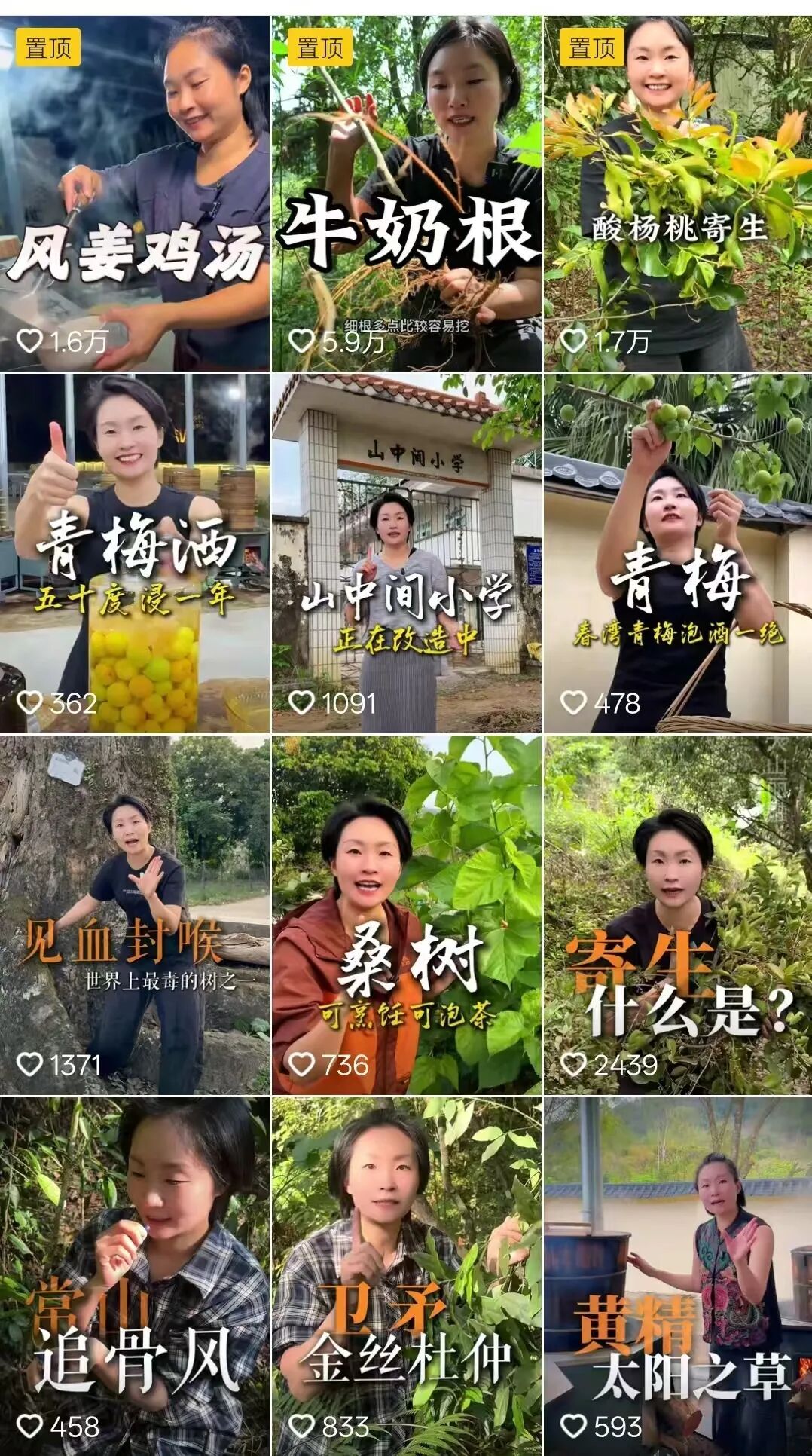Open the 见血封喉 video

click(x=135, y=915)
